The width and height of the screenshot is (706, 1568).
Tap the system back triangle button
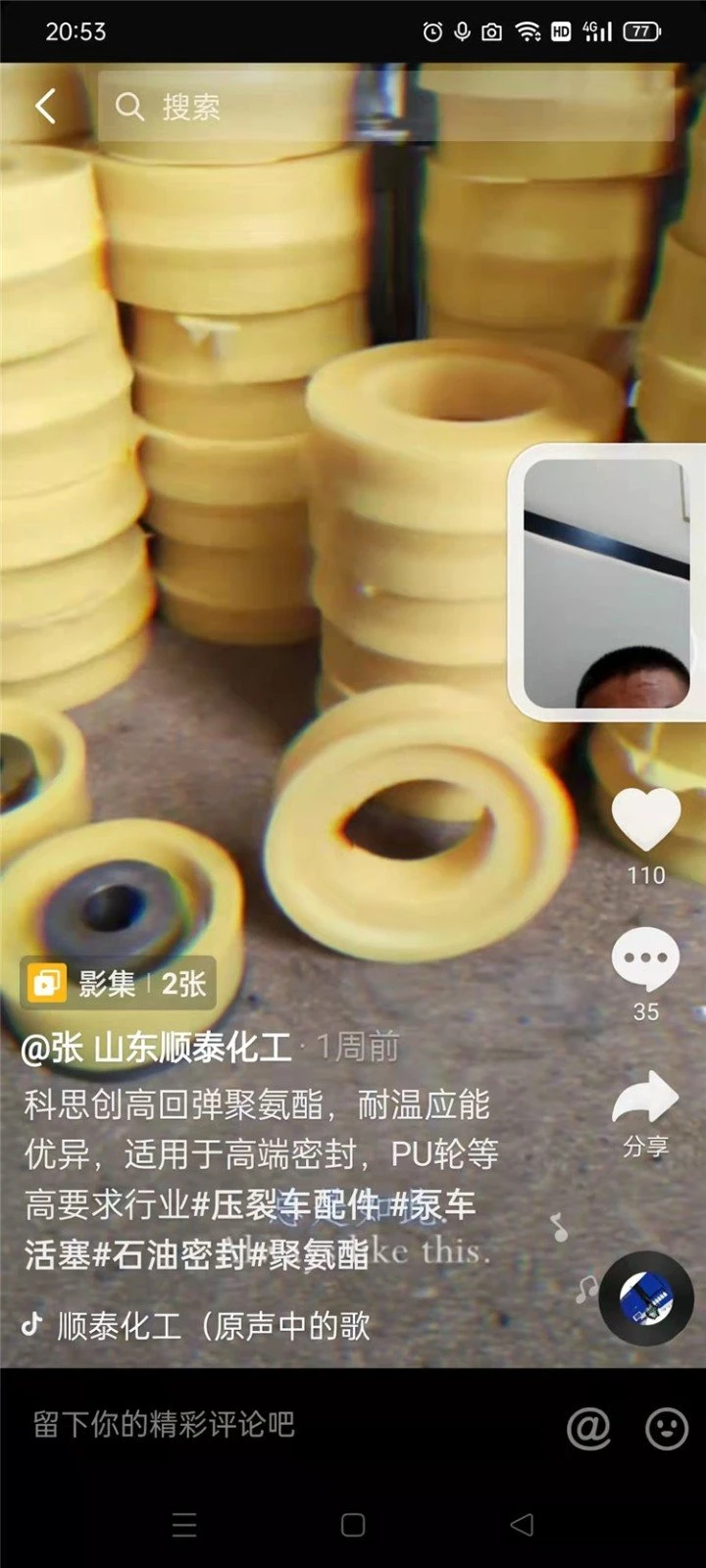(522, 1524)
